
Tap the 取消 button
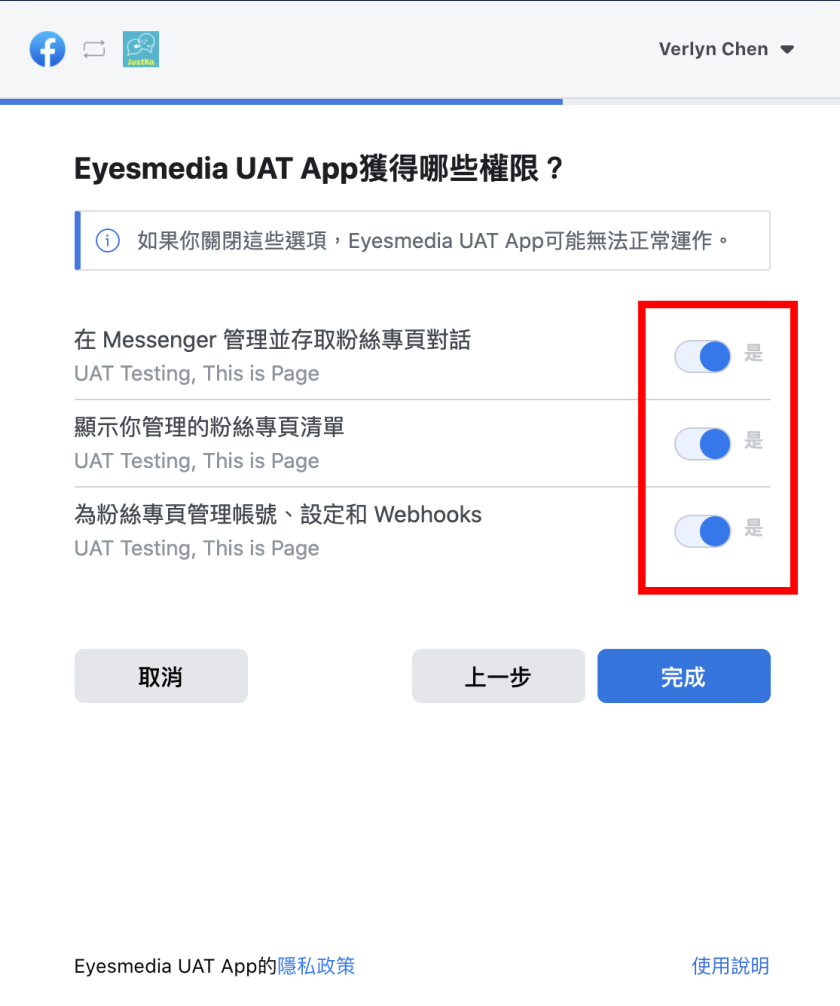pyautogui.click(x=161, y=676)
